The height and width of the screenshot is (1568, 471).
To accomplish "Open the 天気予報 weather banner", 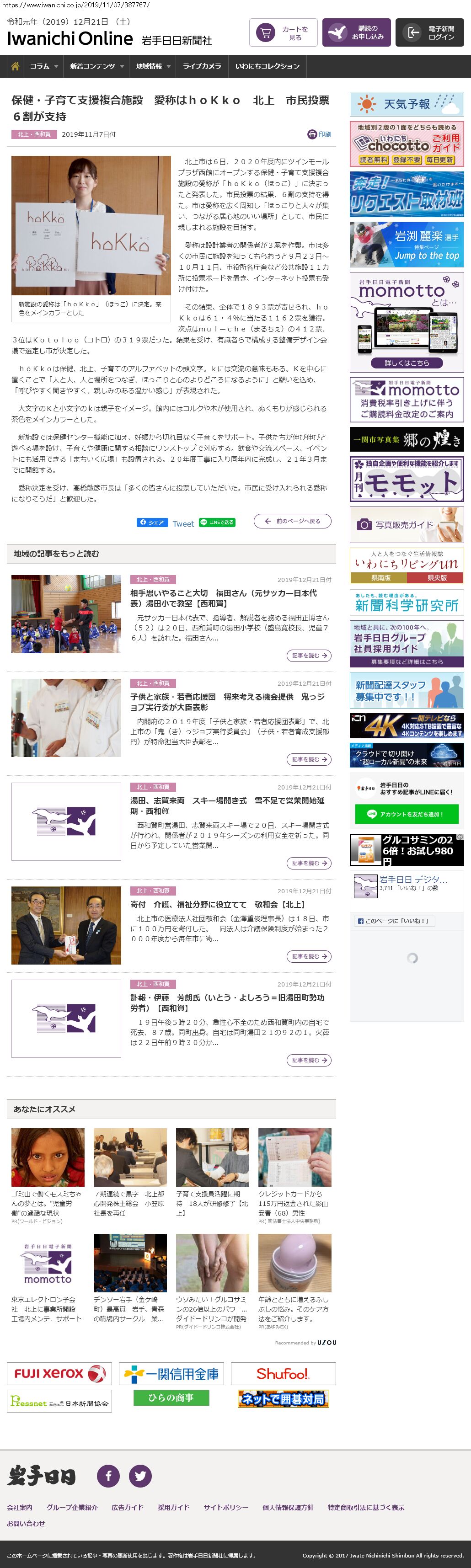I will coord(407,104).
